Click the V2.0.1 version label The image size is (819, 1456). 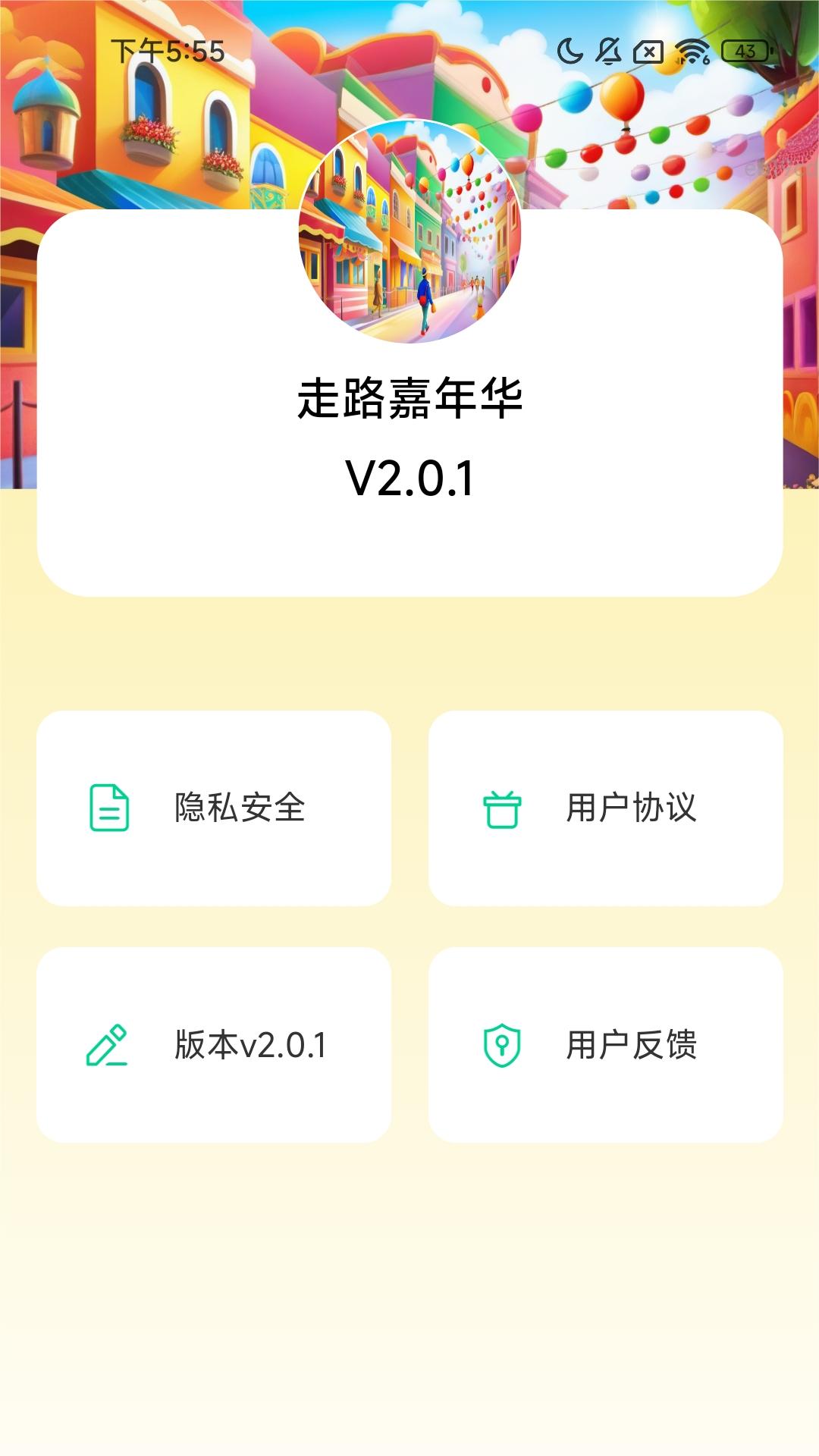(x=409, y=478)
